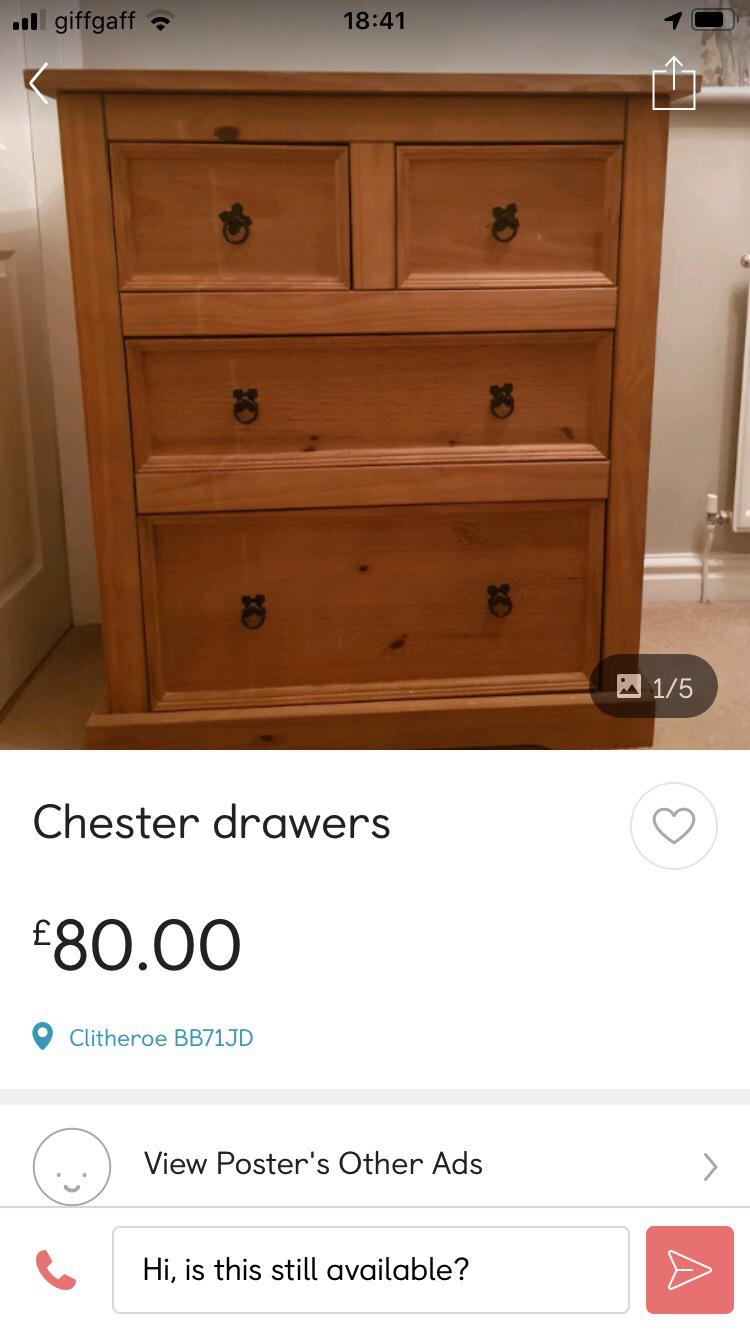Tap the send message paper plane icon
This screenshot has width=750, height=1334.
(690, 1270)
